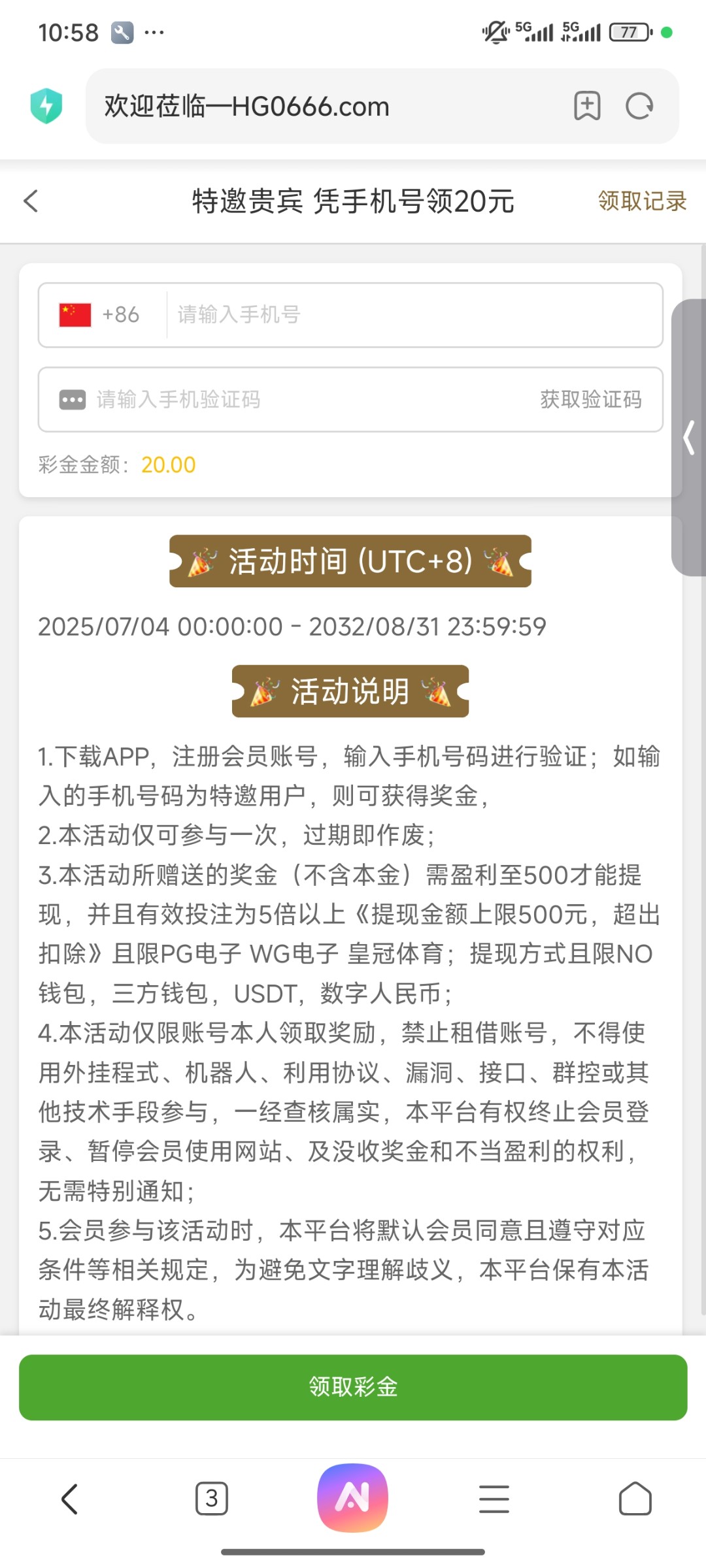Go back using the page header arrow
This screenshot has height=1568, width=706.
click(x=31, y=201)
